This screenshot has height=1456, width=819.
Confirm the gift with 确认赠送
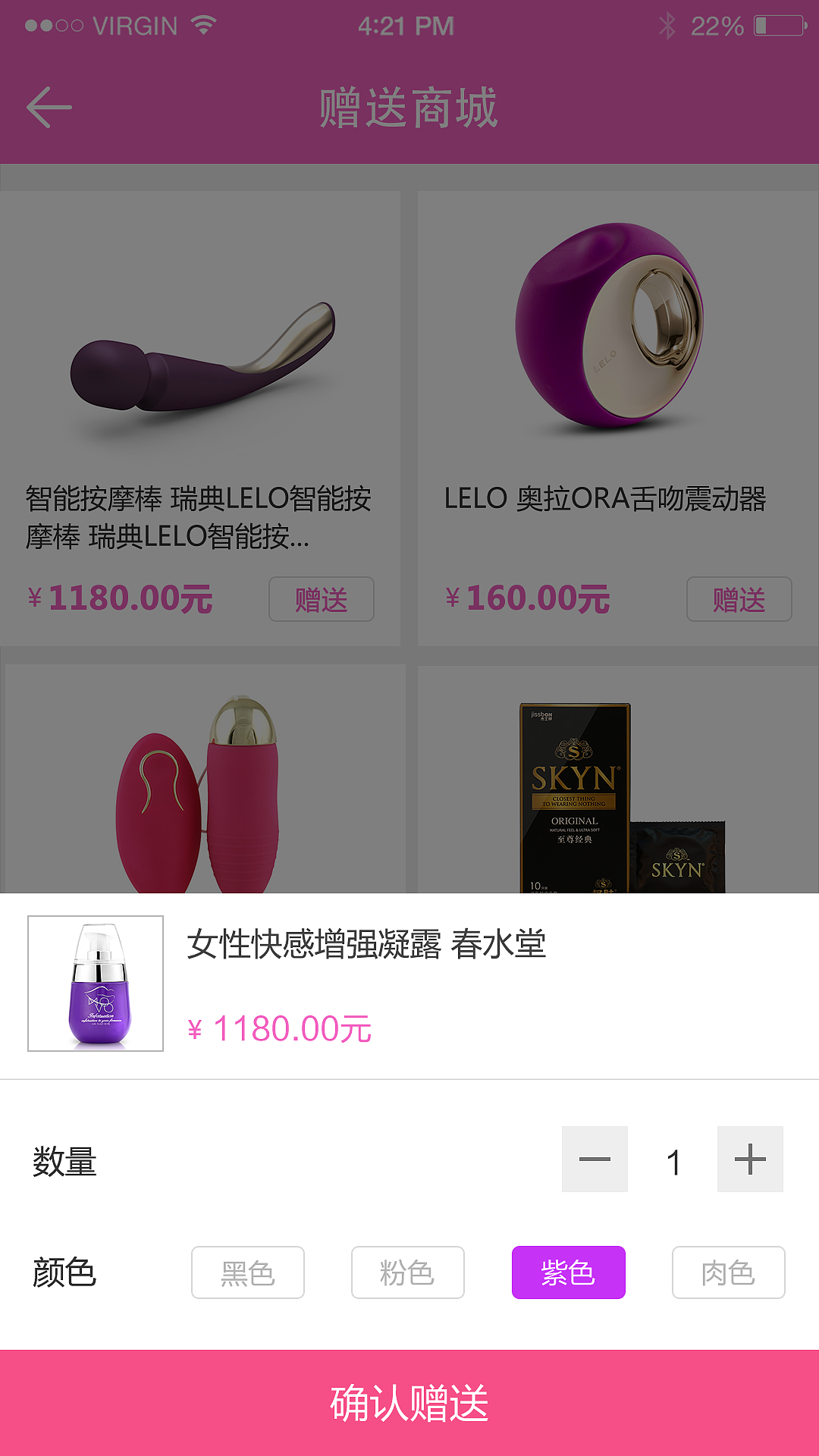pyautogui.click(x=409, y=1403)
